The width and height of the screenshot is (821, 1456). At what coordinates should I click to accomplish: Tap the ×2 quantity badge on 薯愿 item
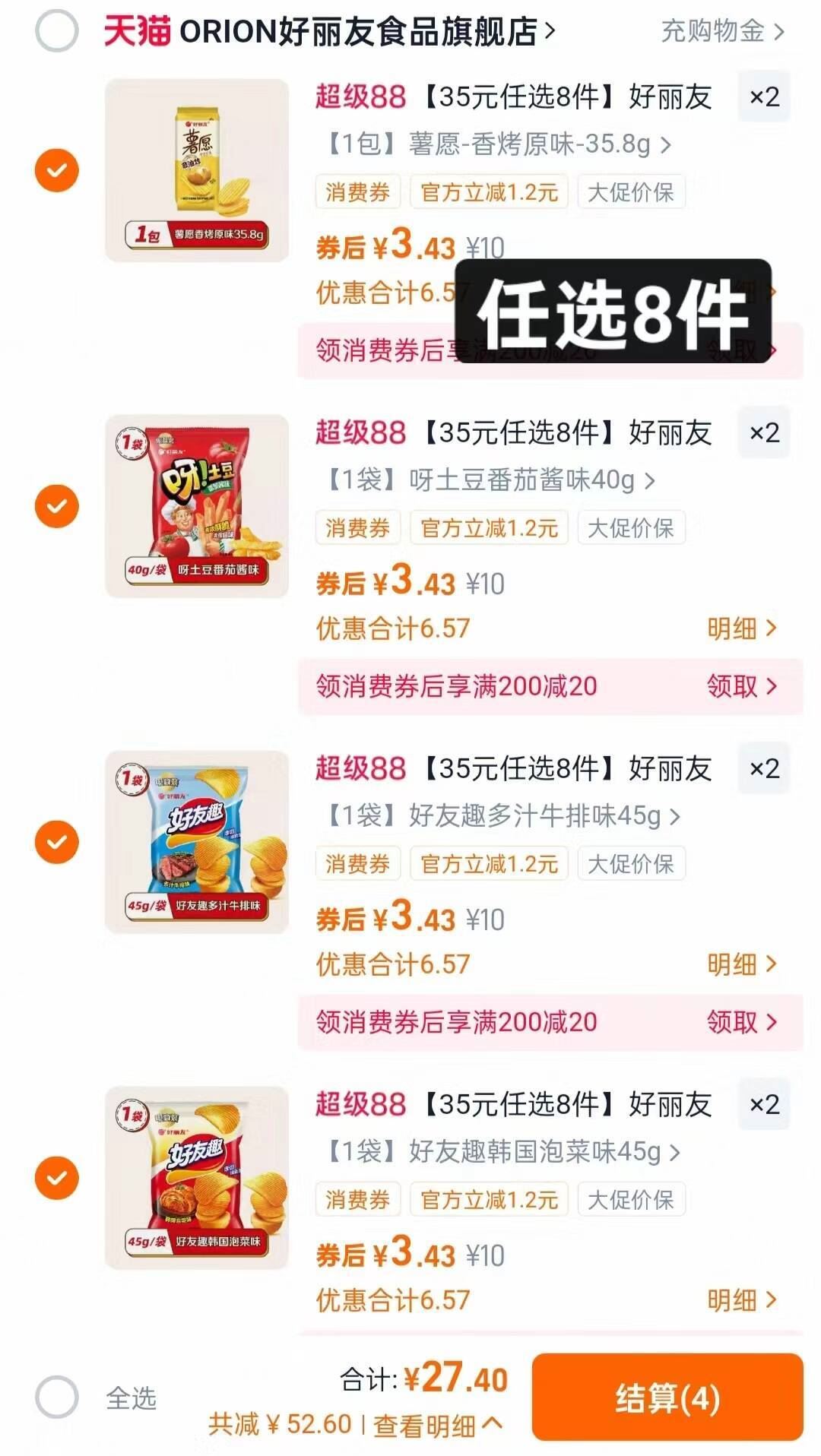pos(763,96)
